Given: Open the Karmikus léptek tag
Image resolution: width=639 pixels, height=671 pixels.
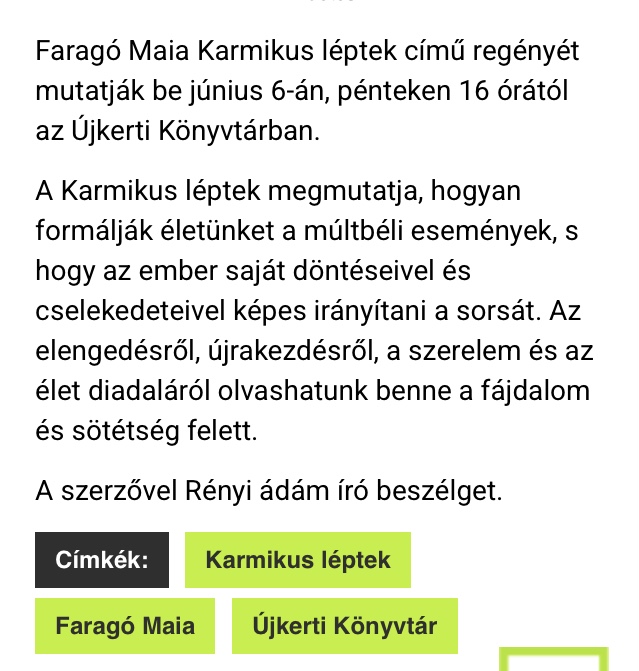Looking at the screenshot, I should [298, 560].
